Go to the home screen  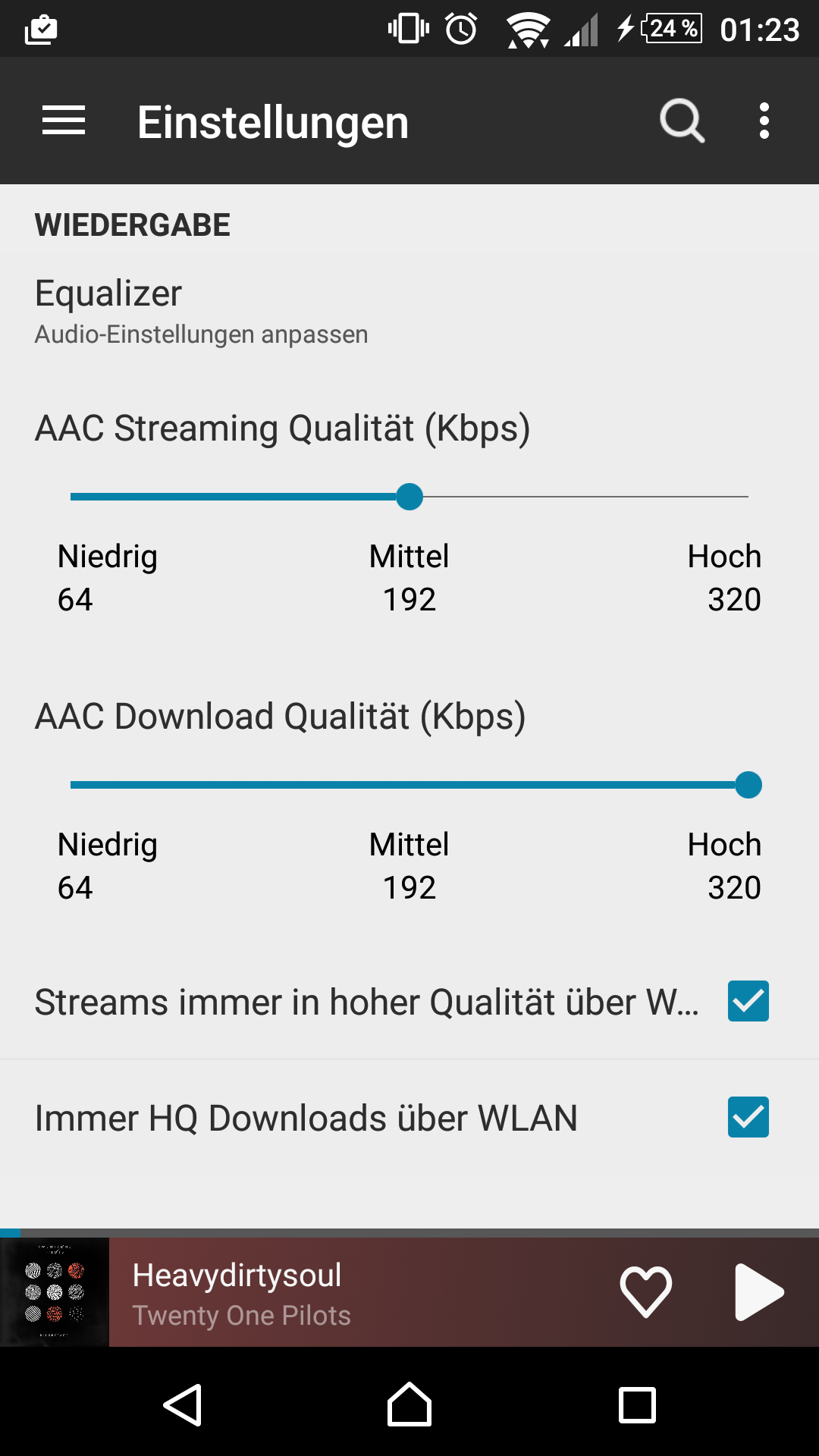tap(409, 1404)
